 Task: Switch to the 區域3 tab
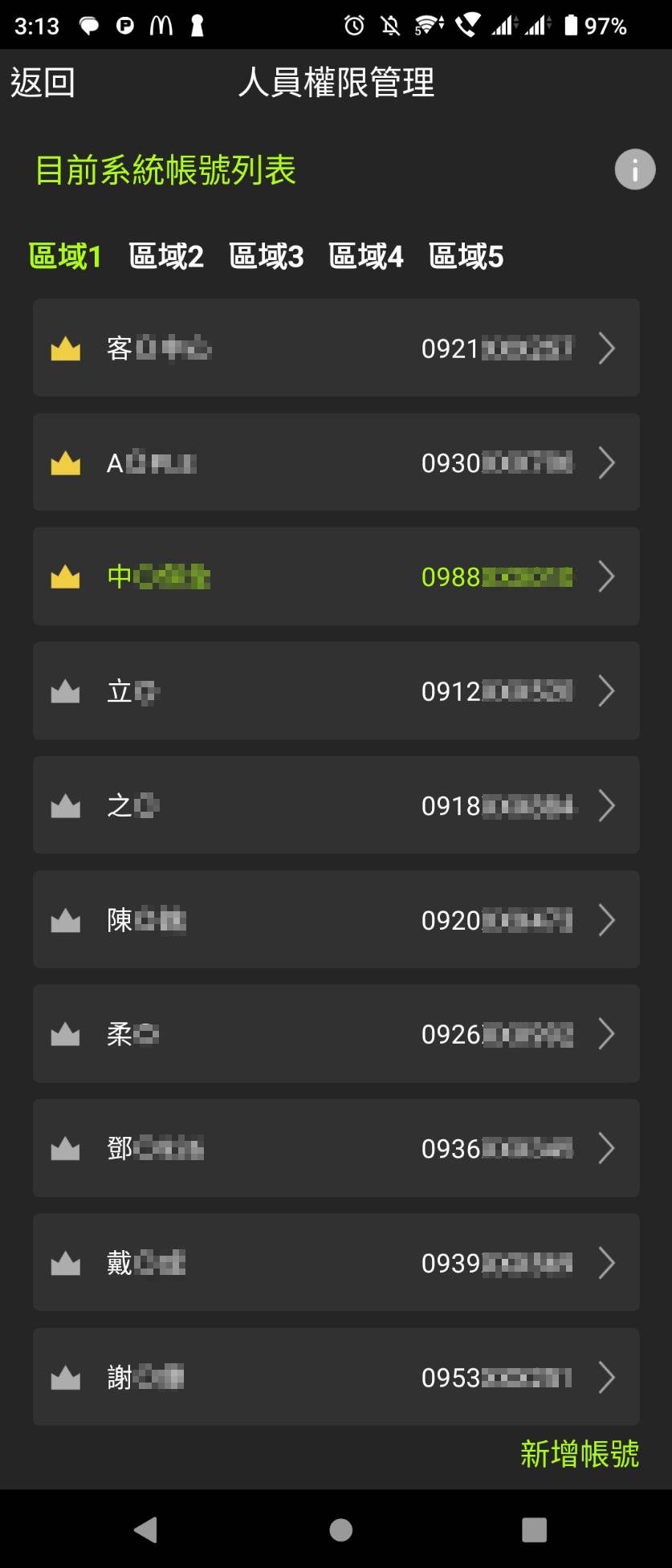pos(266,257)
